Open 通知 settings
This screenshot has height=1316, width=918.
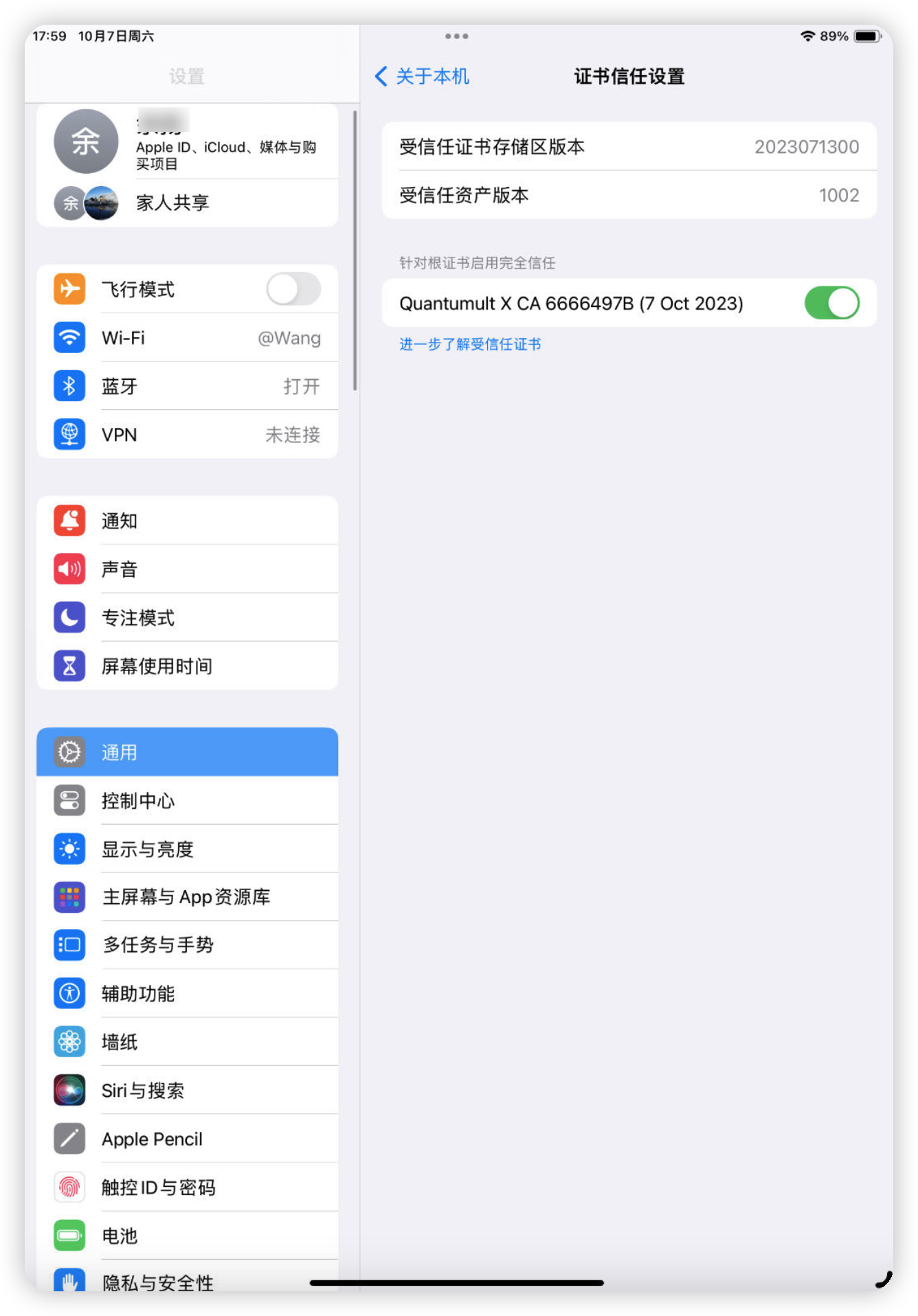(187, 521)
